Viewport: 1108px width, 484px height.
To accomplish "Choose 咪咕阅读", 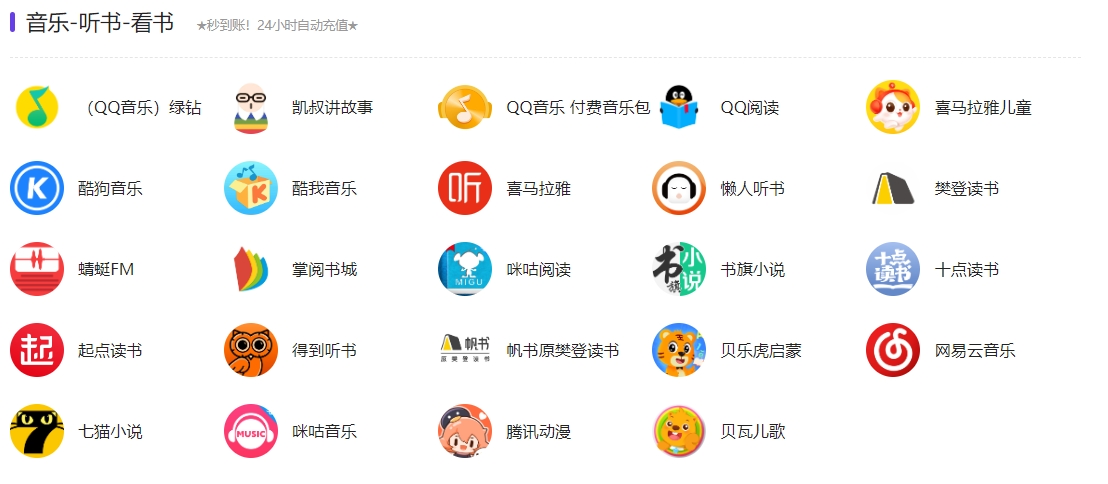I will [x=538, y=269].
